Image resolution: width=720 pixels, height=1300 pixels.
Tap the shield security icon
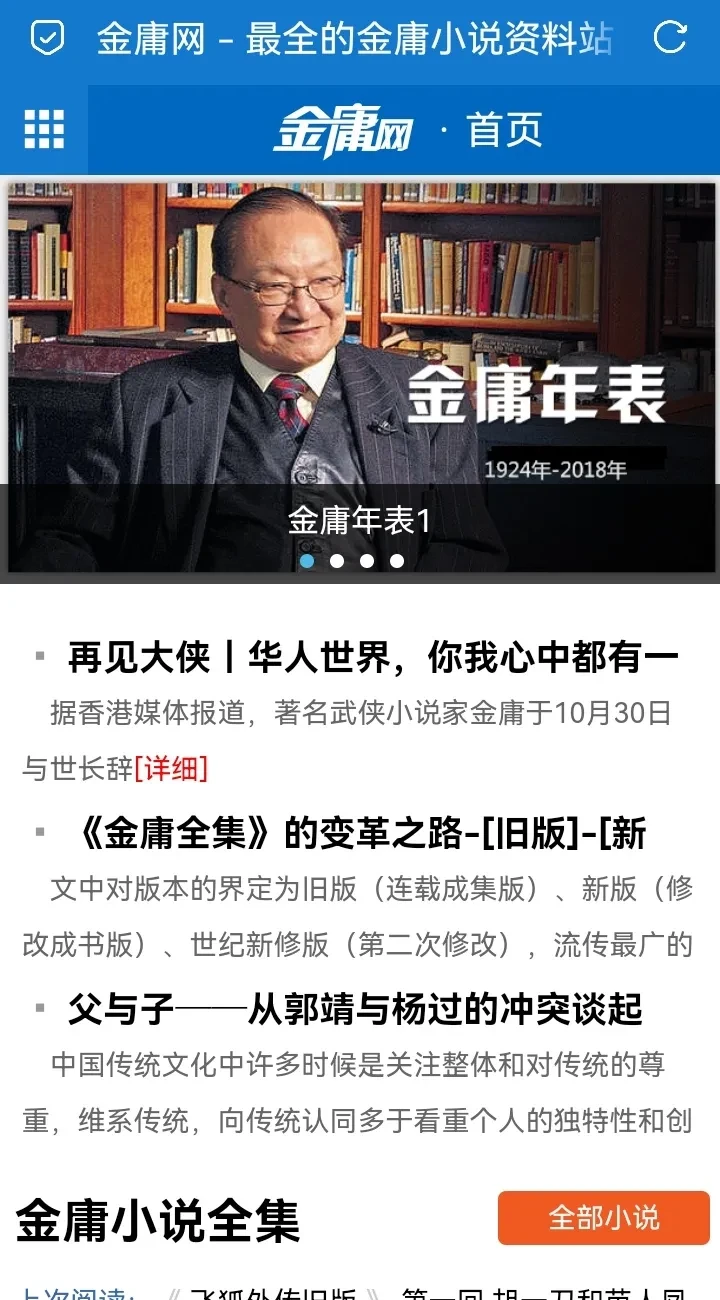[x=47, y=38]
